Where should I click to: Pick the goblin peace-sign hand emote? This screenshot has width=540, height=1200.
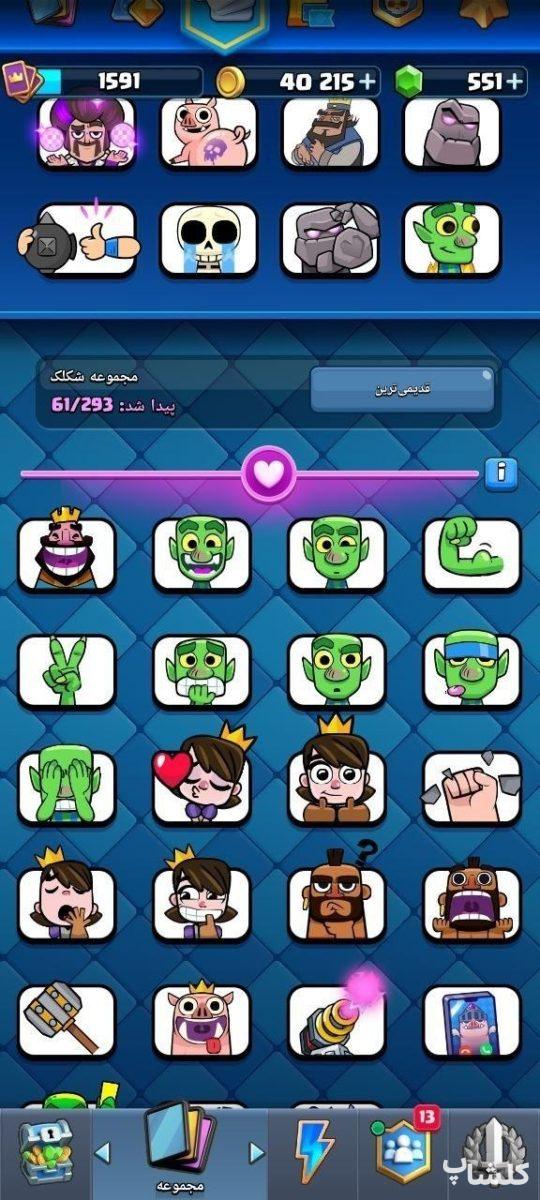pos(66,671)
